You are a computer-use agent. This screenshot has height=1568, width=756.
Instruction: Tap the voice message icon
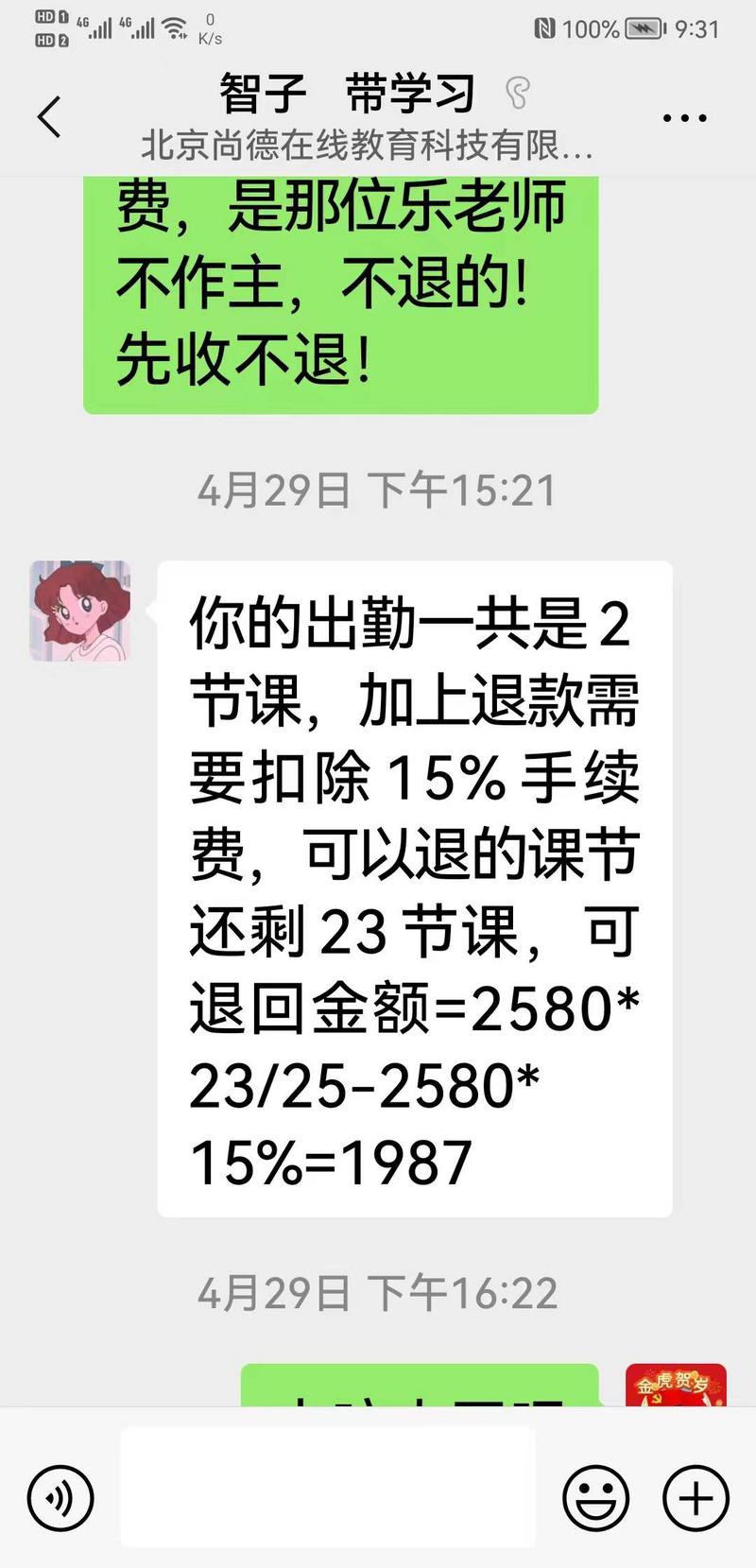pos(60,1498)
